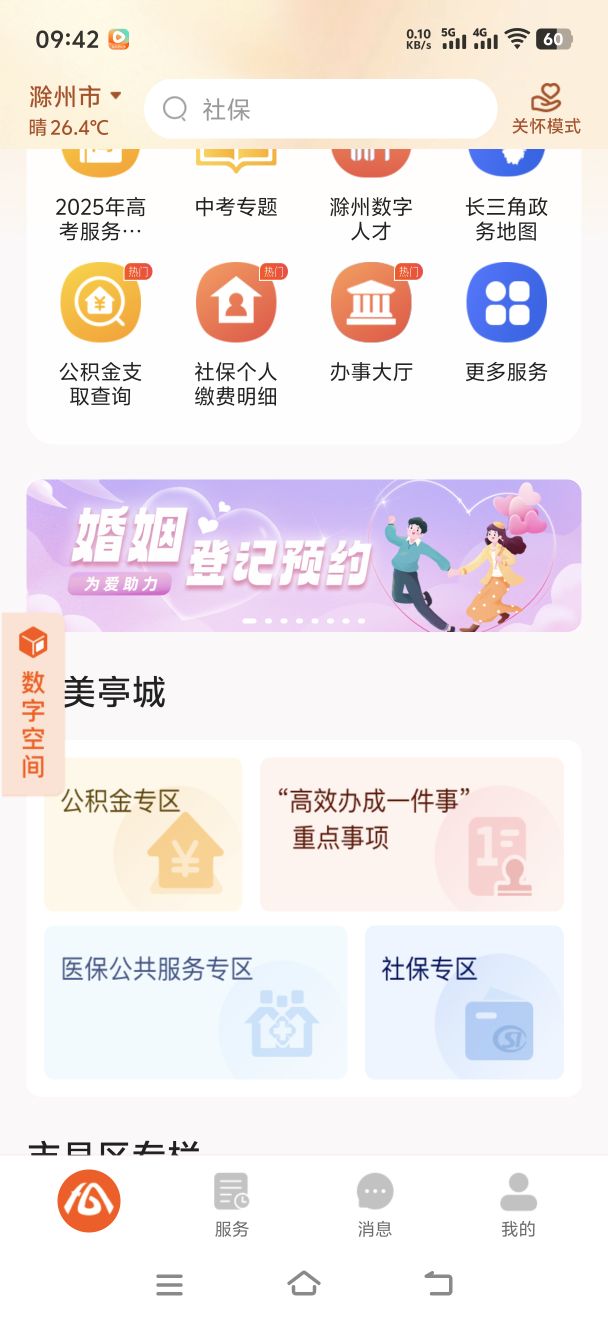
Task: Open the 滁州市 city dropdown
Action: pyautogui.click(x=75, y=97)
